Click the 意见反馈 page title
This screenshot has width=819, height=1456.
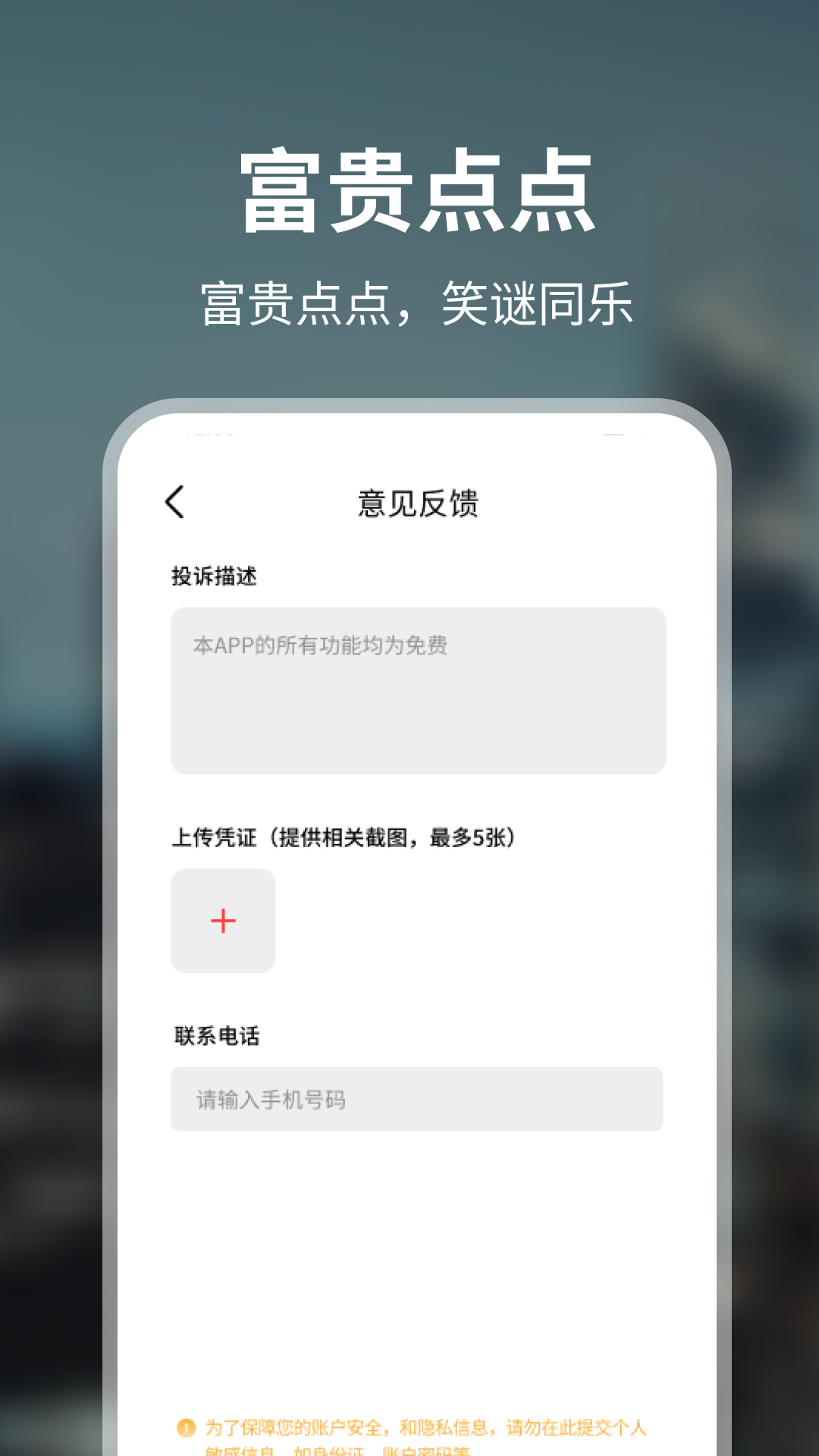pyautogui.click(x=418, y=501)
